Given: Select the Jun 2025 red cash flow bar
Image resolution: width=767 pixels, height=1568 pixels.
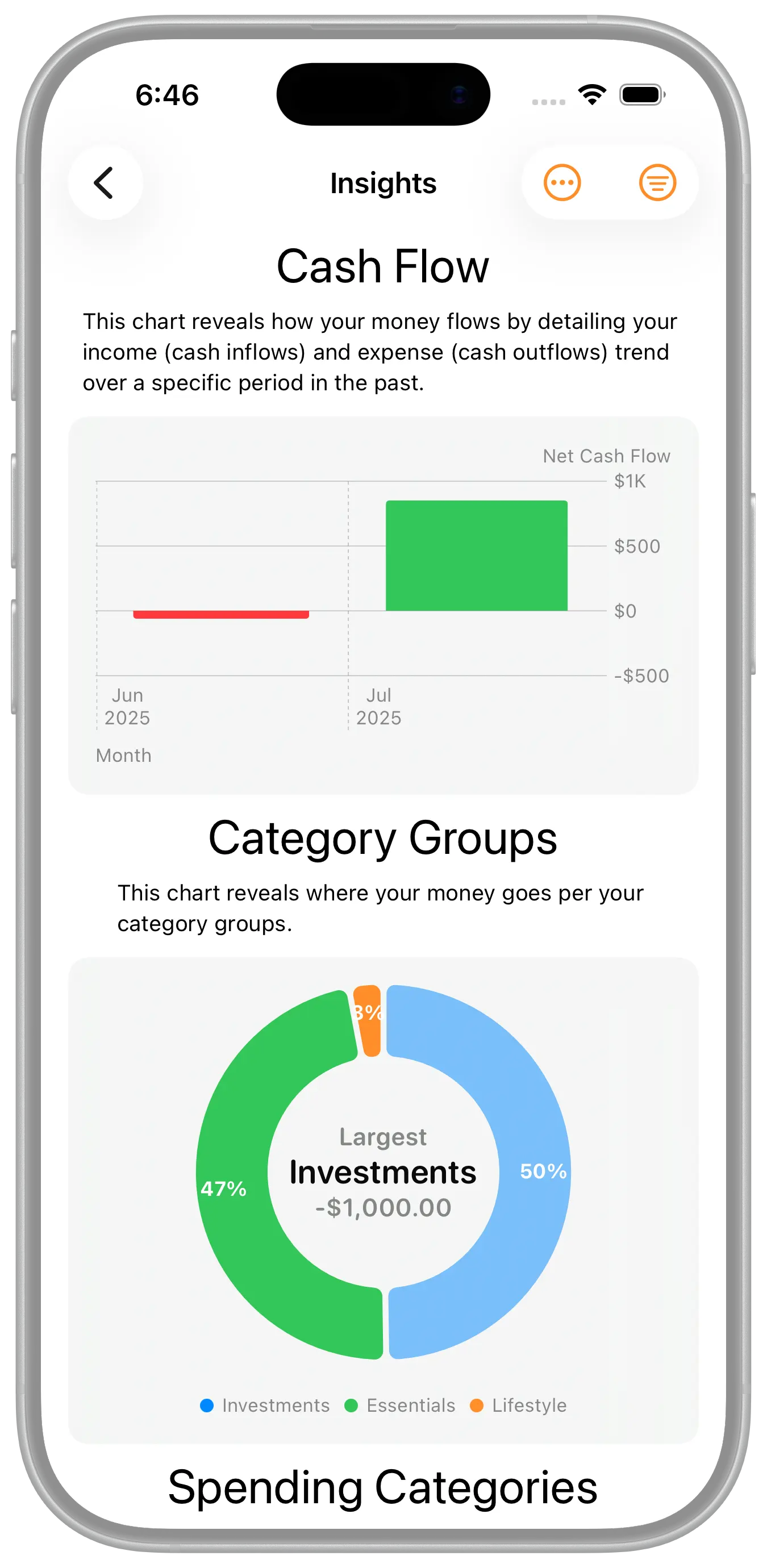Looking at the screenshot, I should pyautogui.click(x=221, y=615).
